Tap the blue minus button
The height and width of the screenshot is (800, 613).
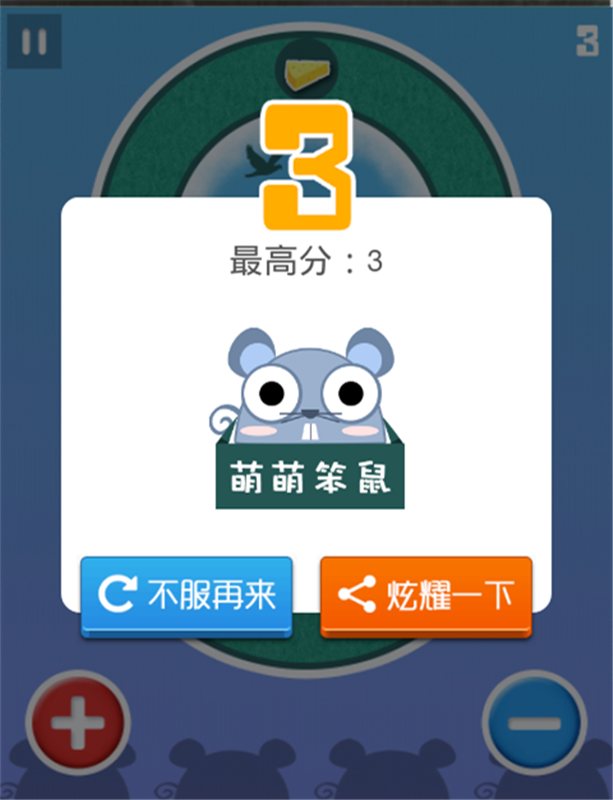(x=533, y=723)
